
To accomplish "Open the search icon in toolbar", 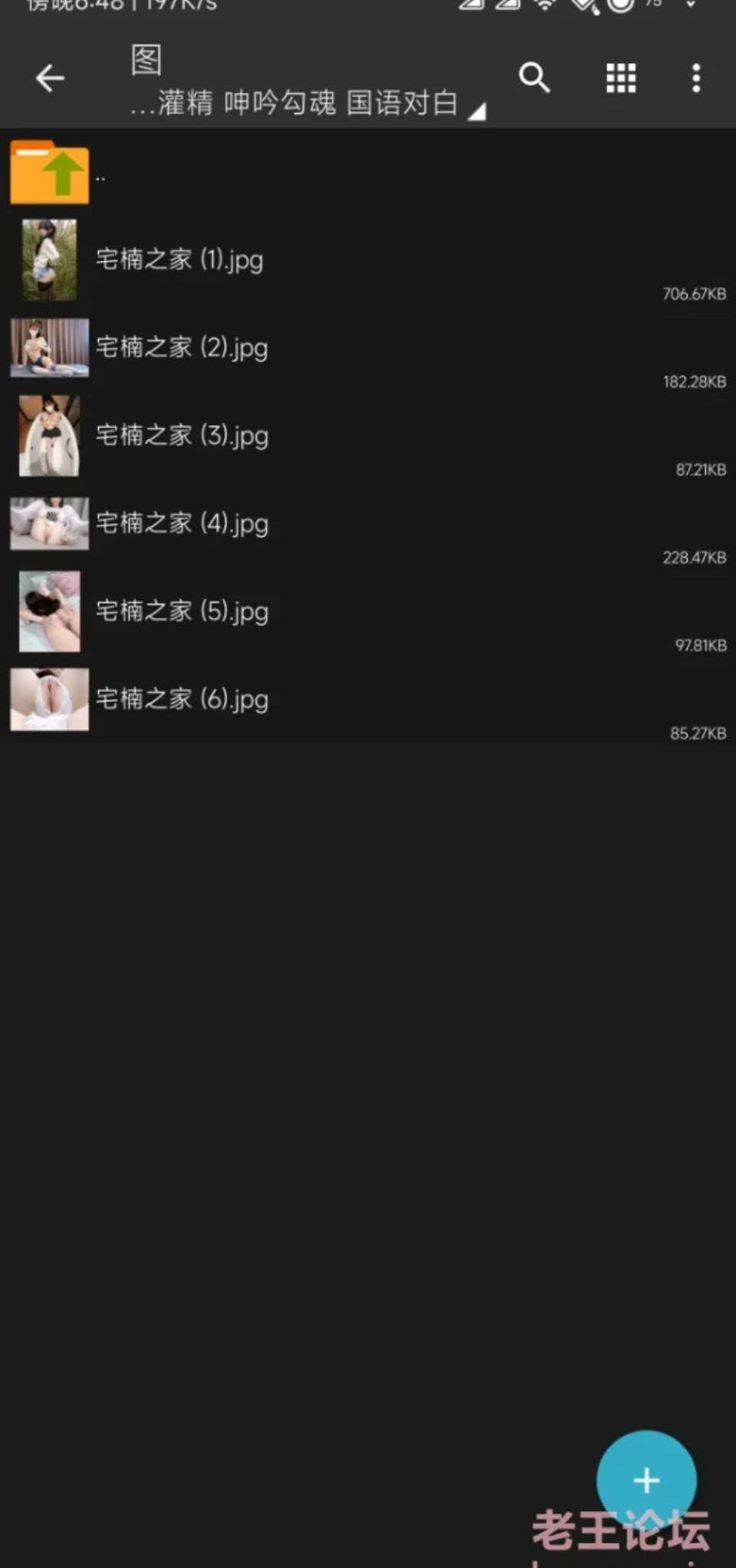I will 534,78.
